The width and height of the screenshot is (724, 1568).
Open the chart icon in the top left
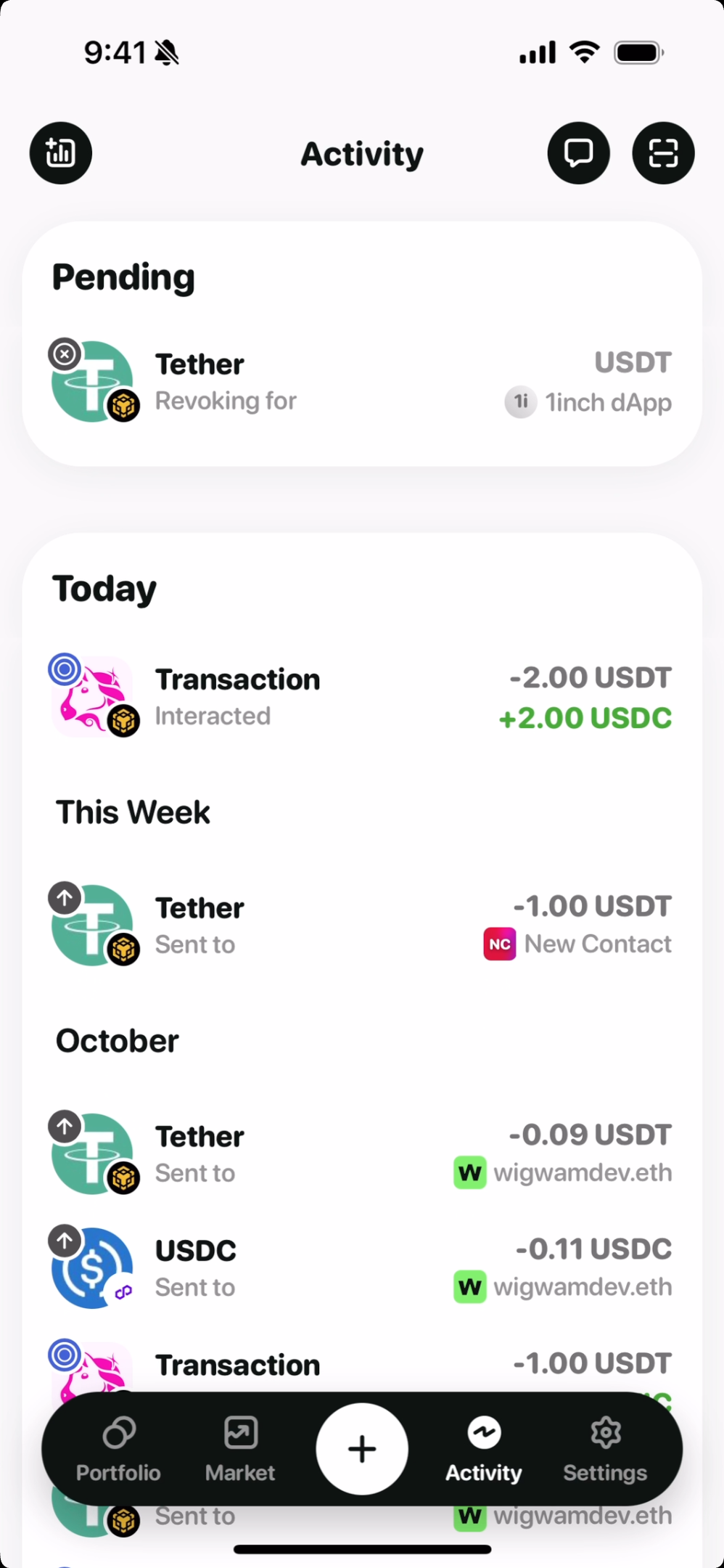[61, 153]
